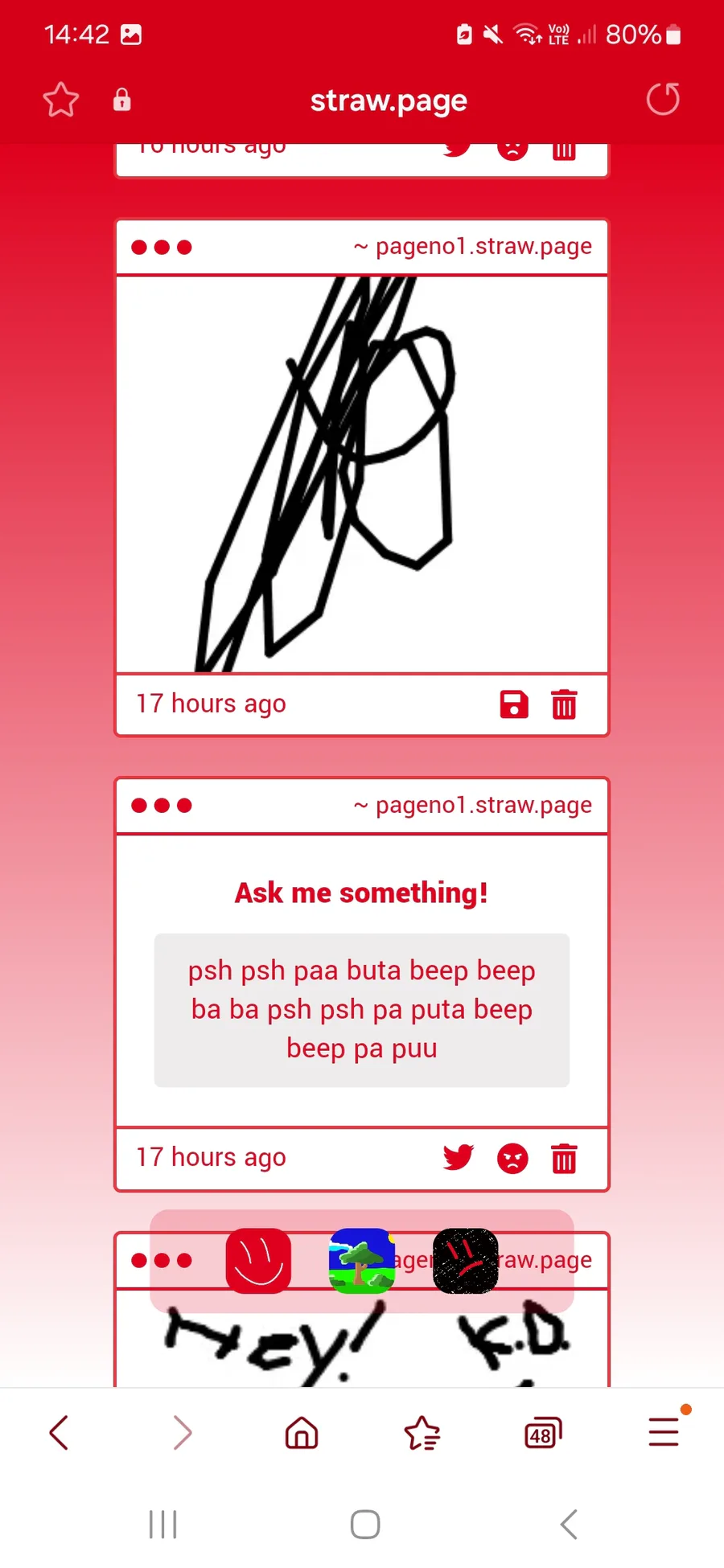Screen dimensions: 724x1568
Task: Open browser bookmarks list
Action: coord(422,1432)
